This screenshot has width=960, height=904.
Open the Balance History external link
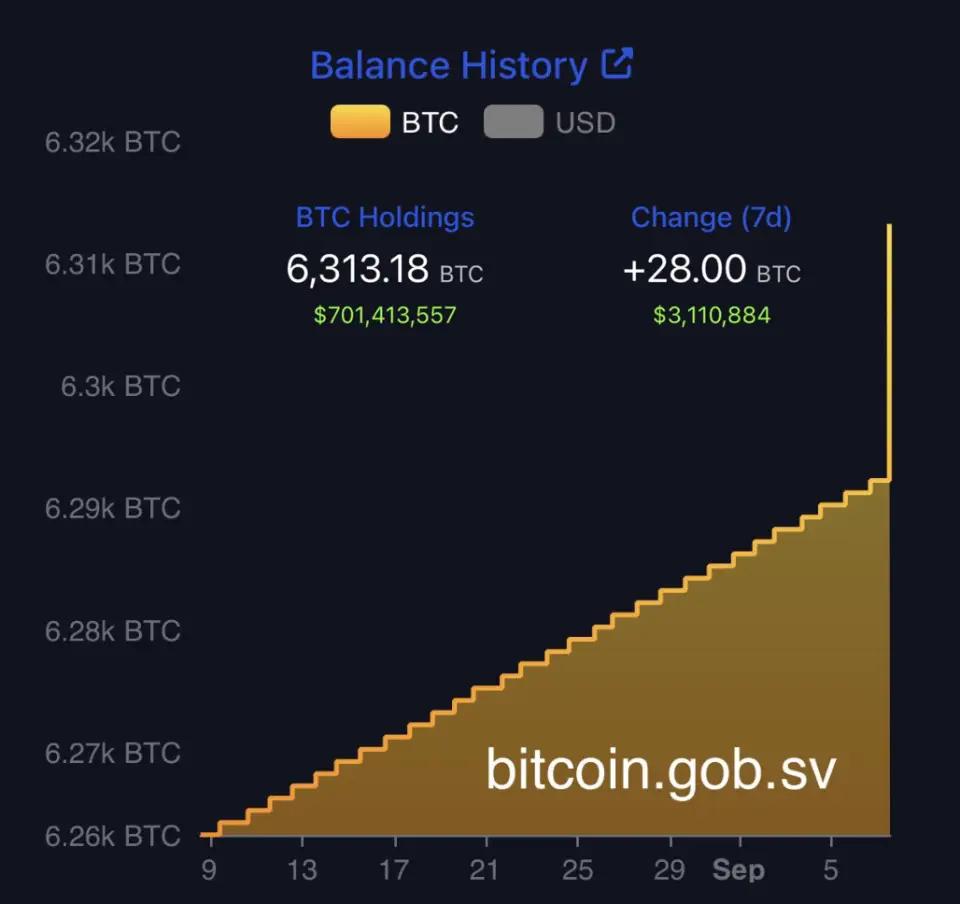[x=616, y=65]
